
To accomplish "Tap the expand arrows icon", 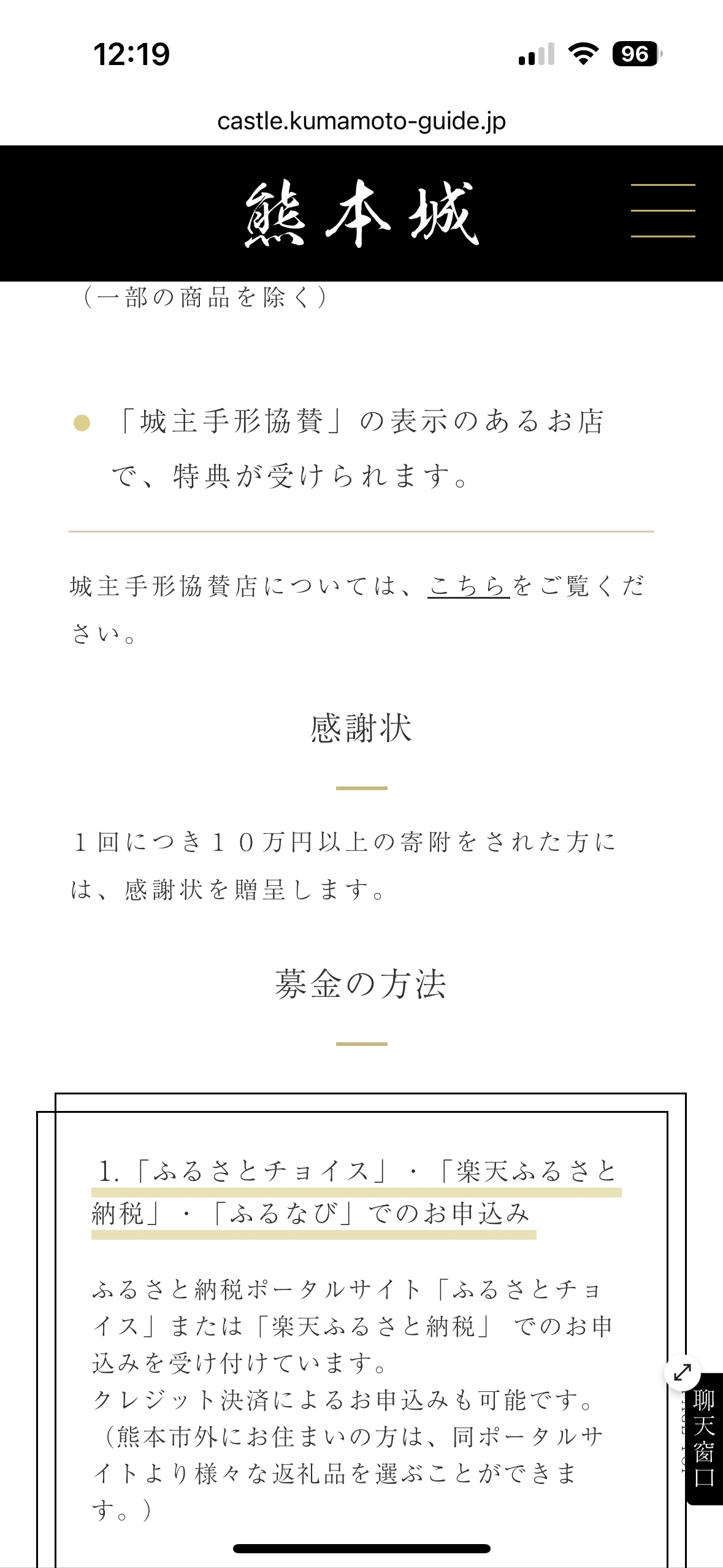I will click(x=683, y=1372).
